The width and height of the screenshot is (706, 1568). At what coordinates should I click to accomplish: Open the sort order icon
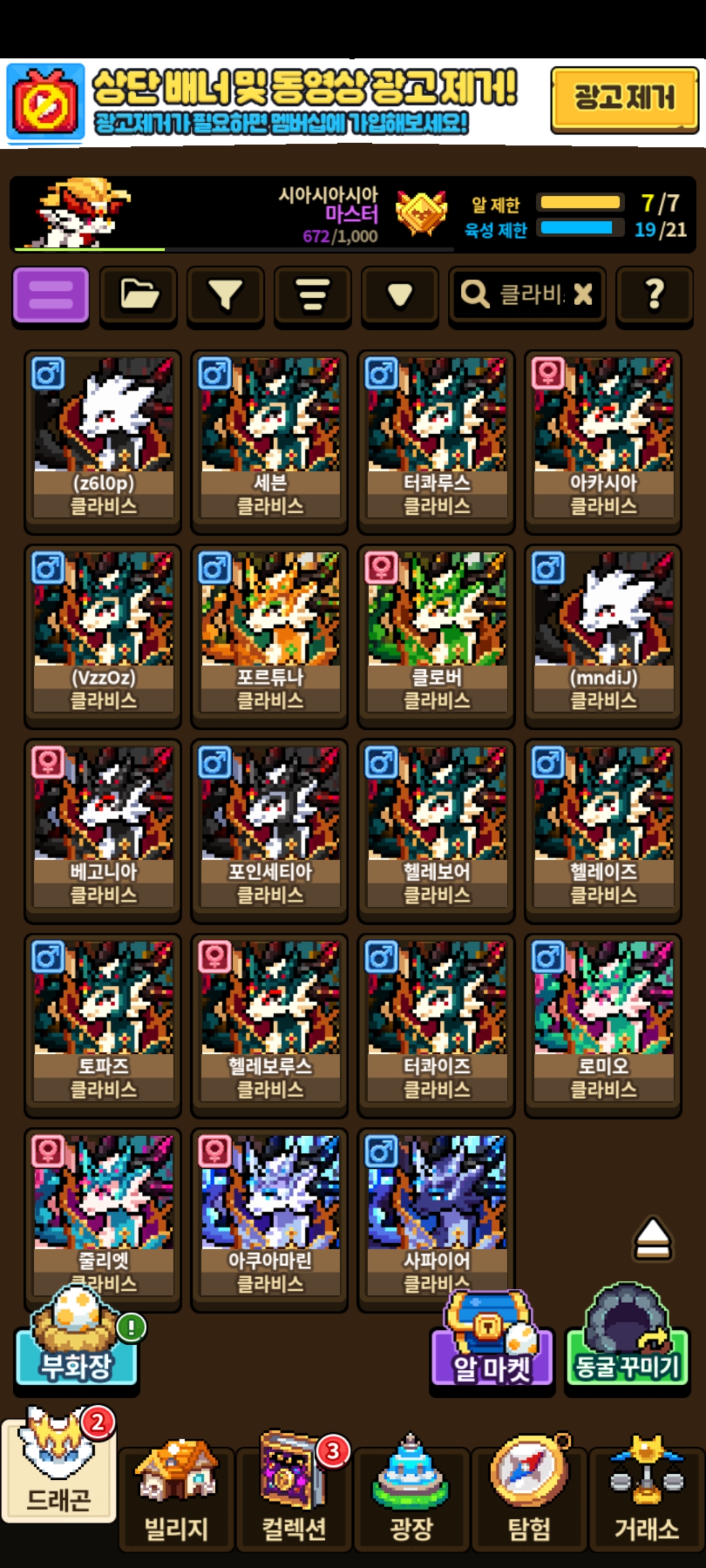point(312,295)
